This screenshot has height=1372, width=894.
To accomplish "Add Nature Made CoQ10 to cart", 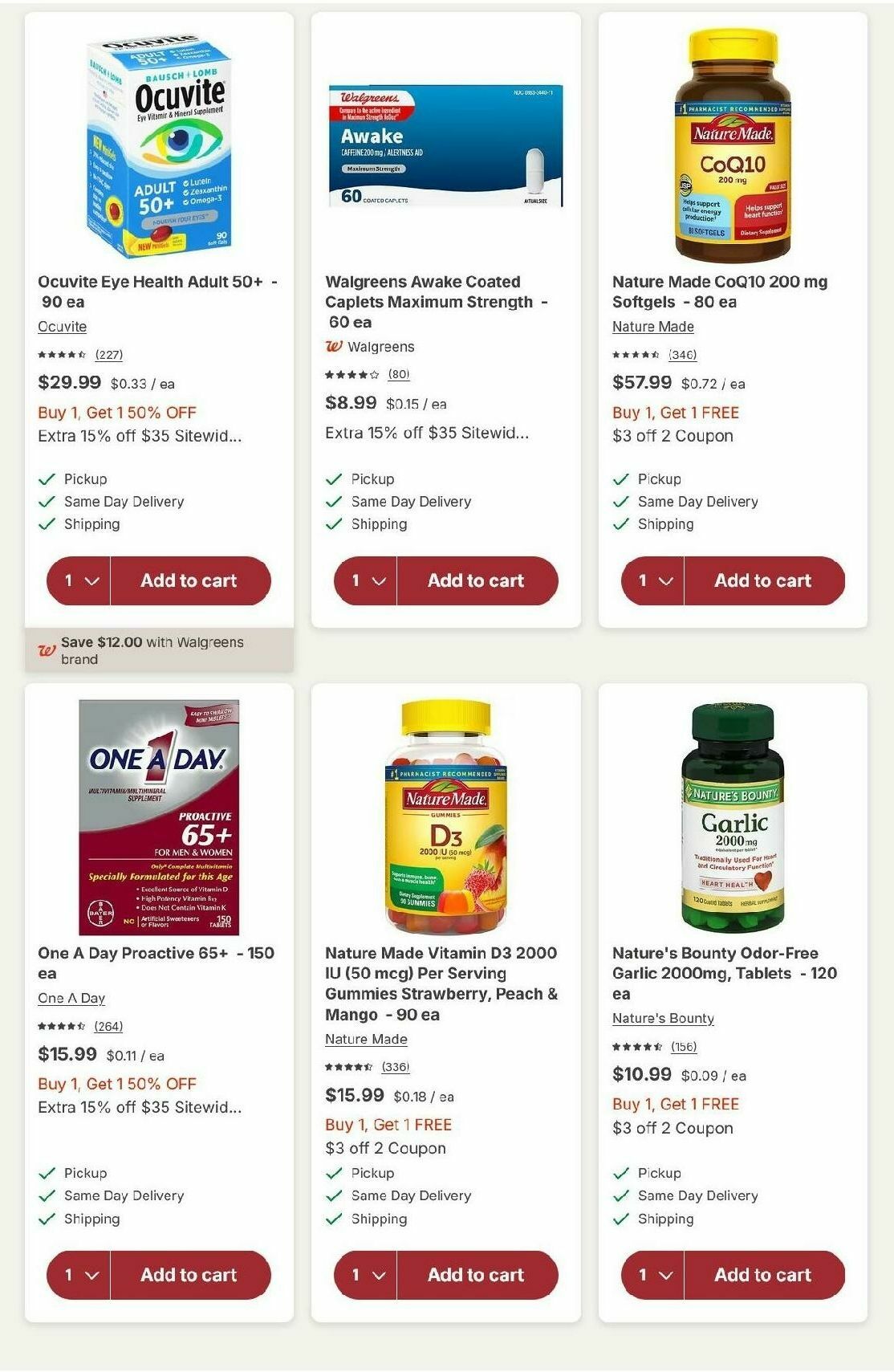I will 762,580.
